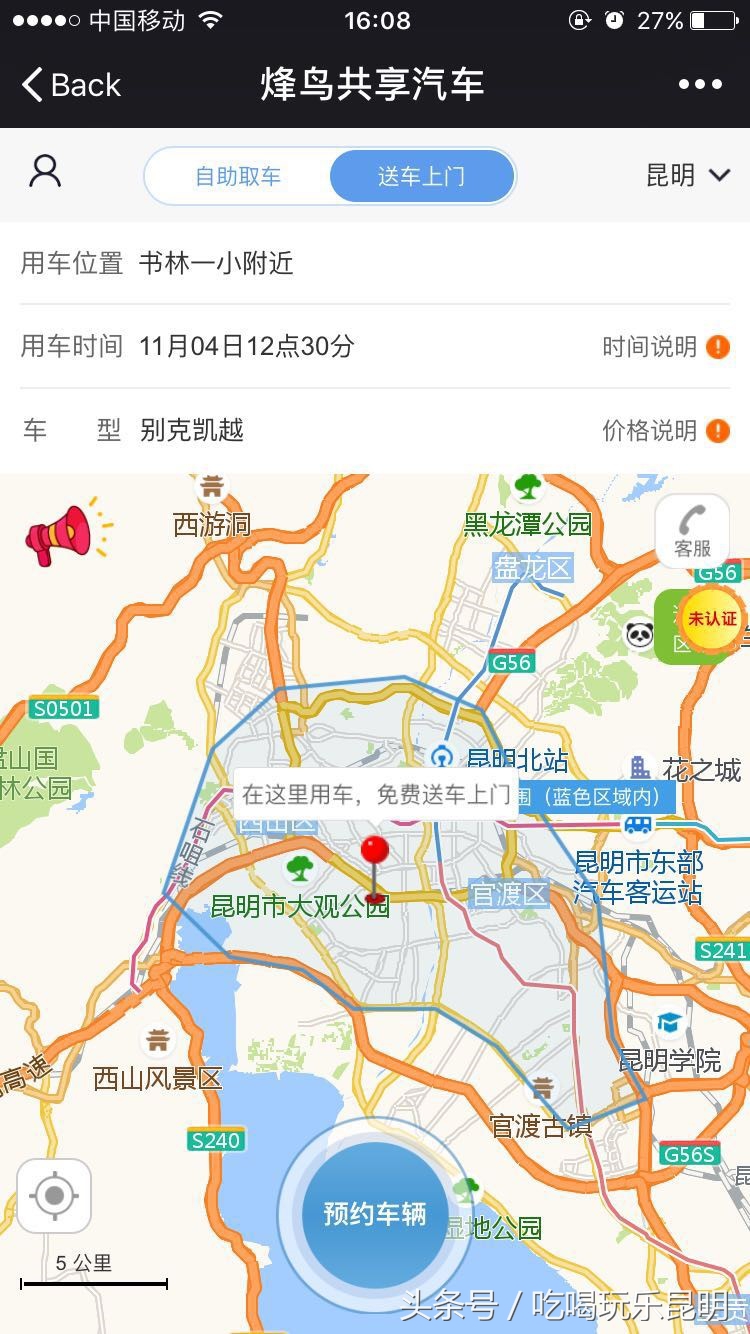Tap the metro station icon at 昆明北站
Screen dimensions: 750x1334
(x=444, y=757)
